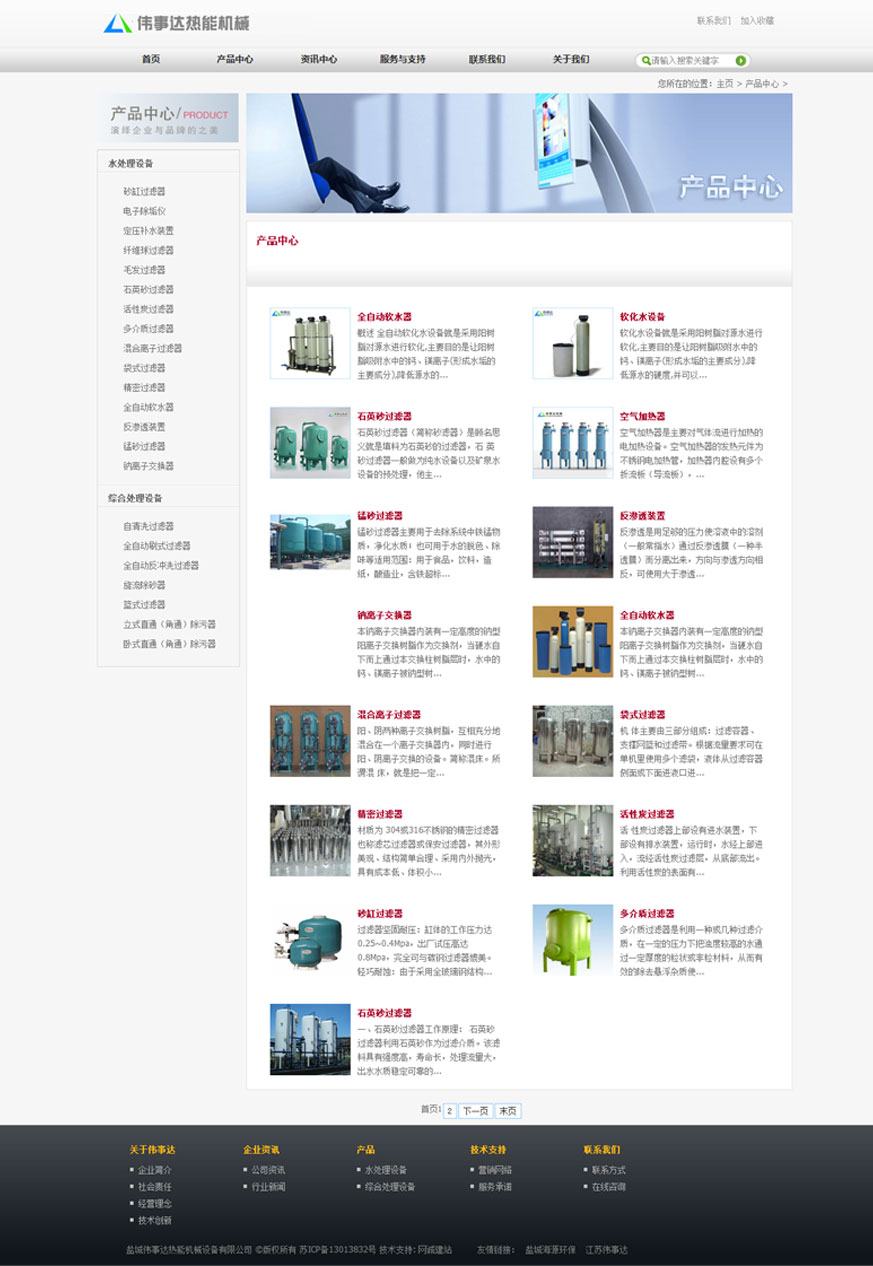View the green 多介质过滤器 tank image
Screen dimensions: 873x1266
(572, 940)
